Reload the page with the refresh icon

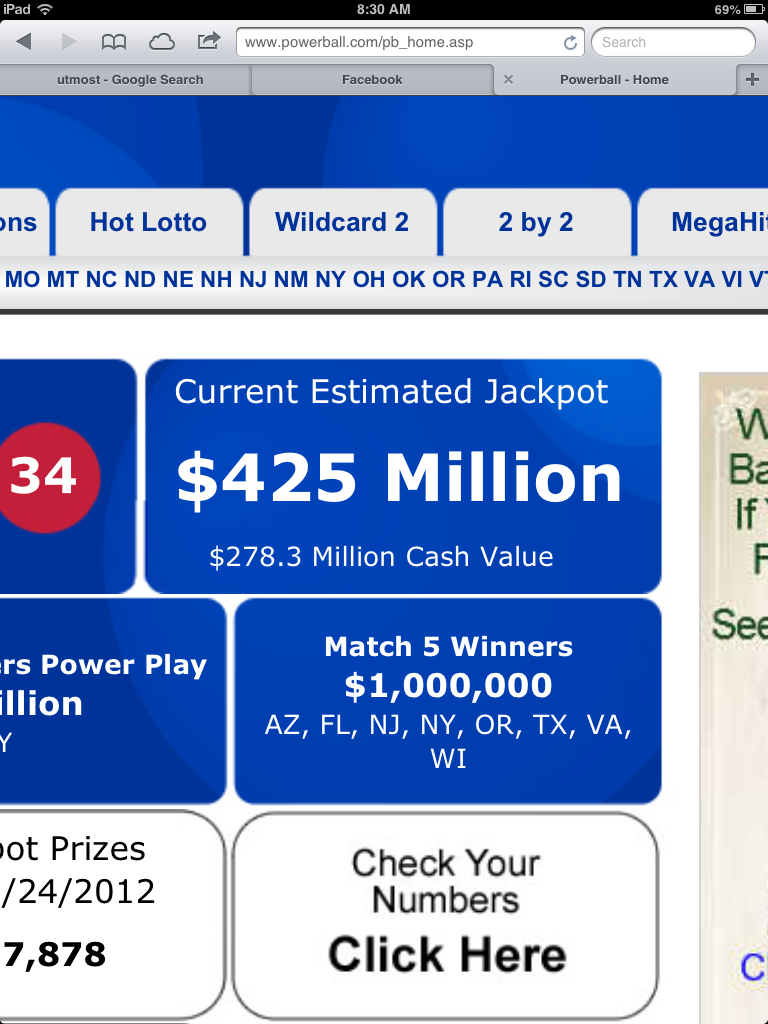click(x=570, y=43)
